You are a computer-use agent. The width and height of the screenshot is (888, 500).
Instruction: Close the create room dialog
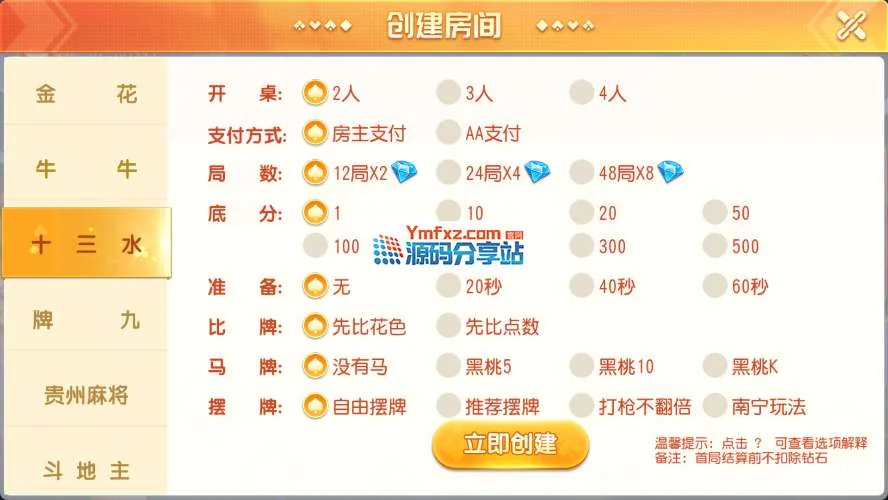(851, 26)
